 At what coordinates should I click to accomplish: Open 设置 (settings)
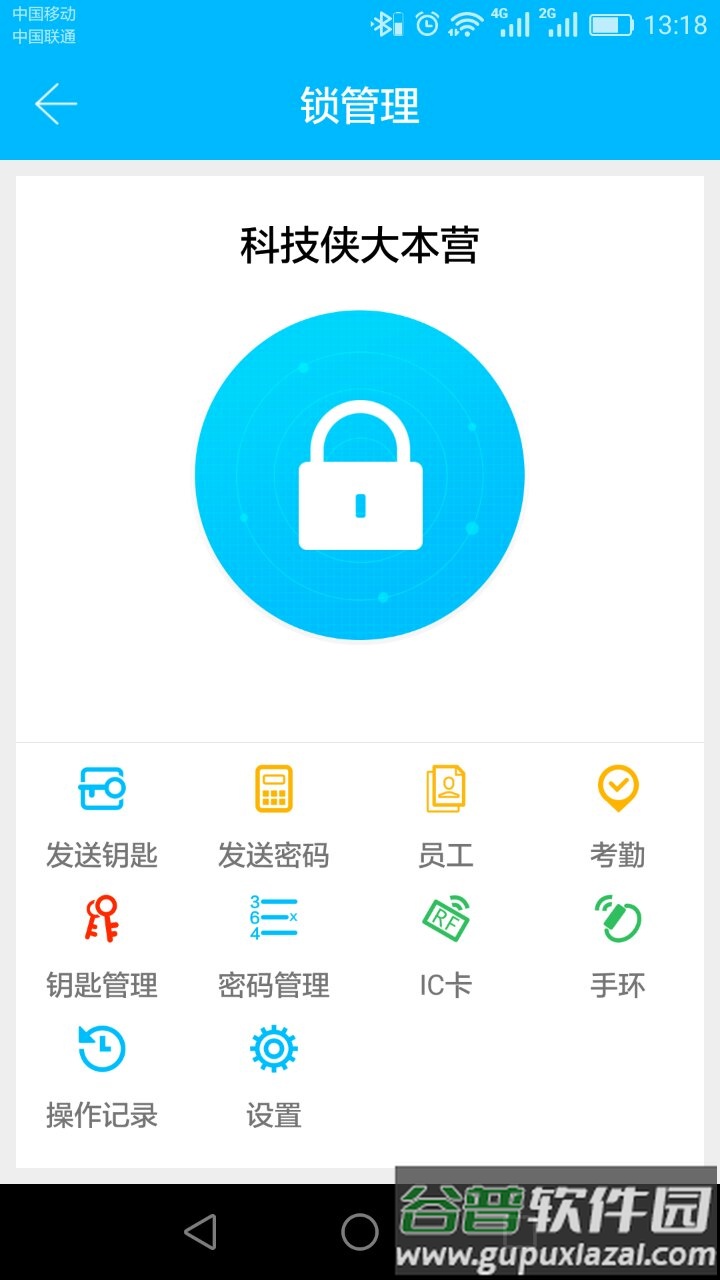(274, 1075)
